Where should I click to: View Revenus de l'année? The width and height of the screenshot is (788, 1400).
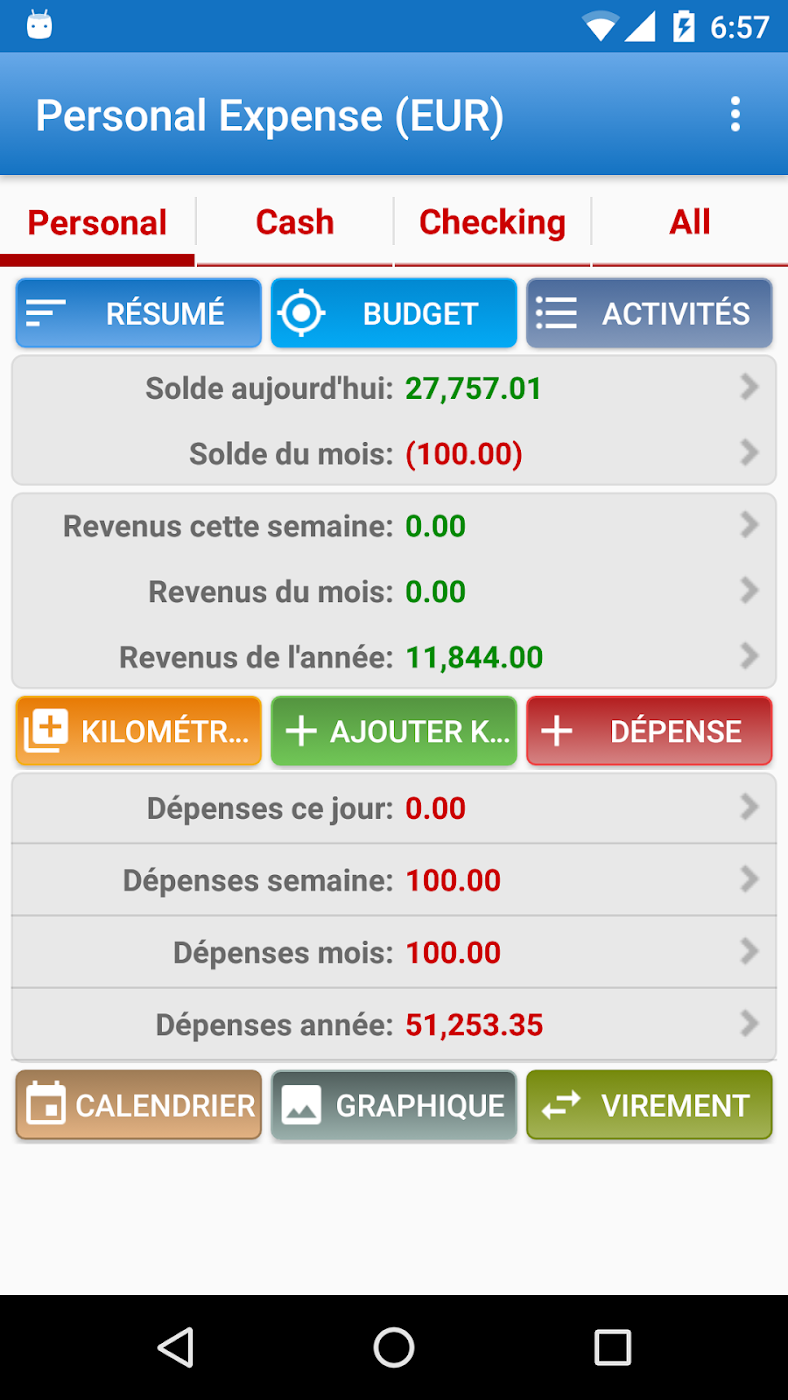tap(394, 657)
